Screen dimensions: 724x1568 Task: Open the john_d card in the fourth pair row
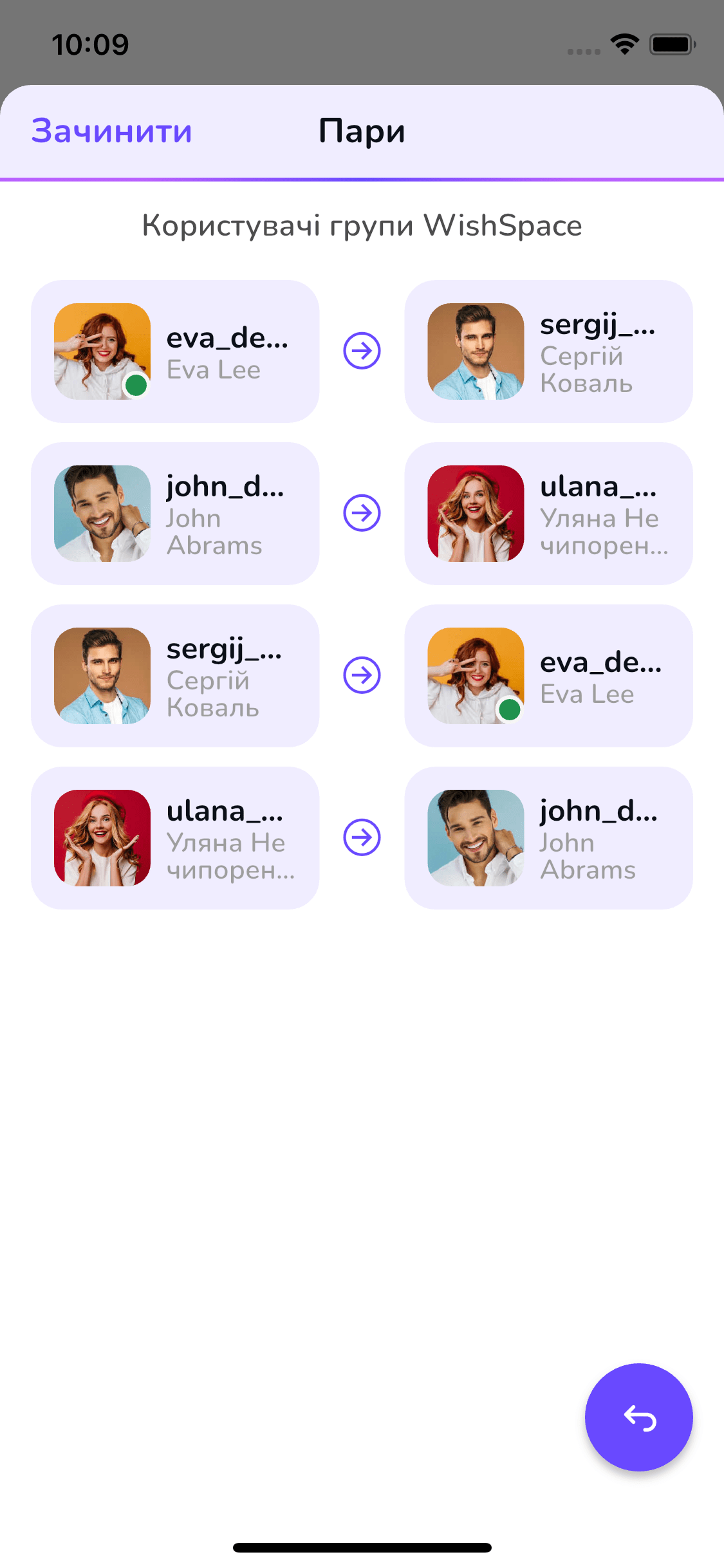click(548, 838)
